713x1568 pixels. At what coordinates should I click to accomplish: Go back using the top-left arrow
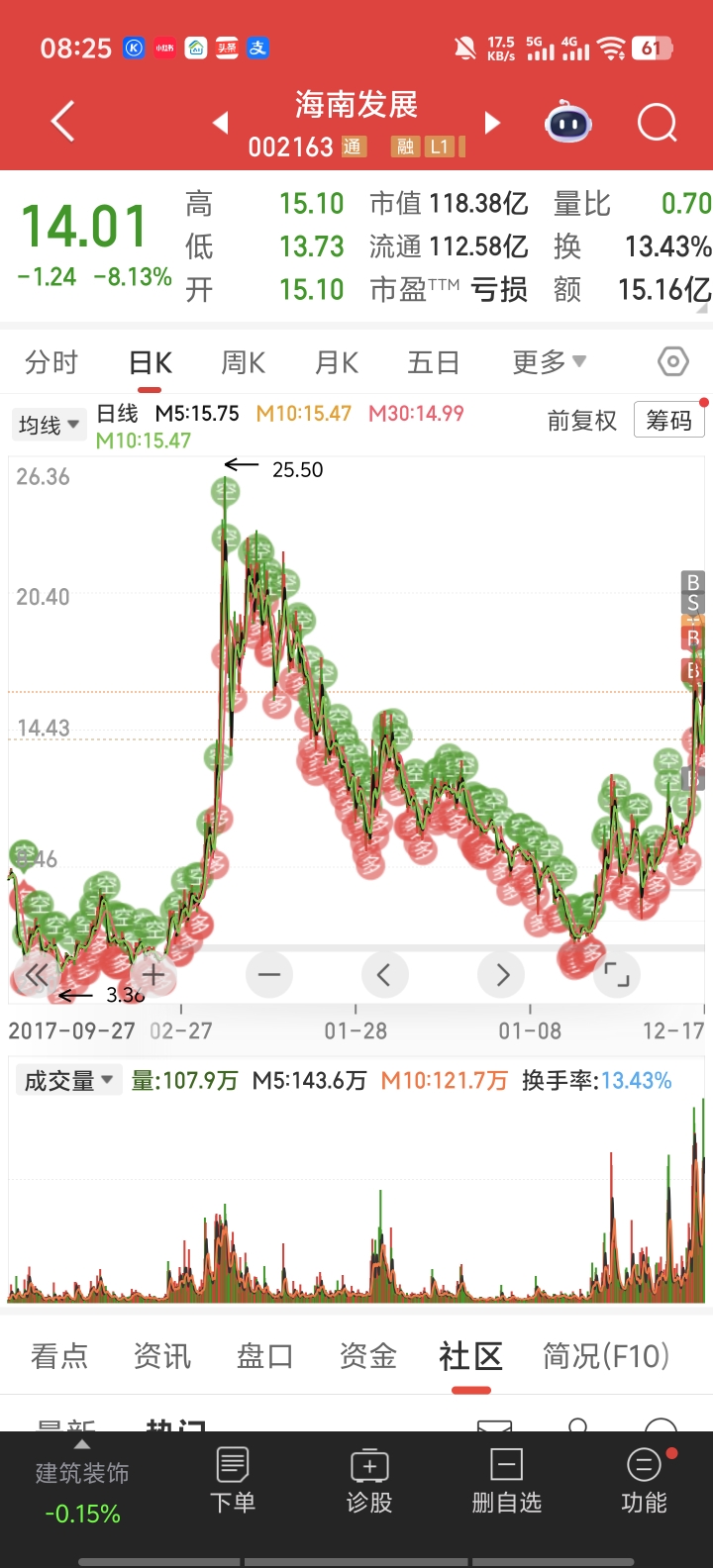62,123
